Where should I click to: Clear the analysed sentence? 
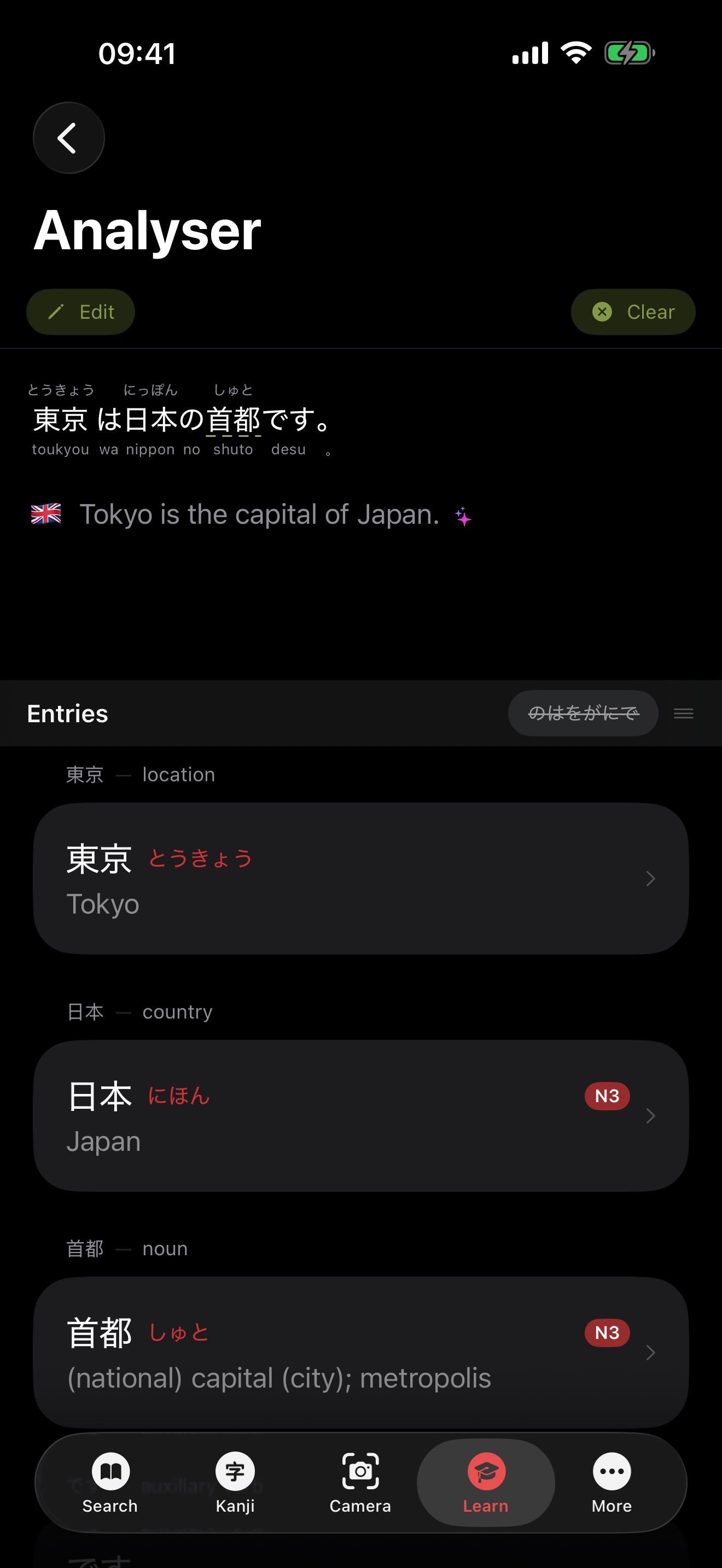(633, 312)
